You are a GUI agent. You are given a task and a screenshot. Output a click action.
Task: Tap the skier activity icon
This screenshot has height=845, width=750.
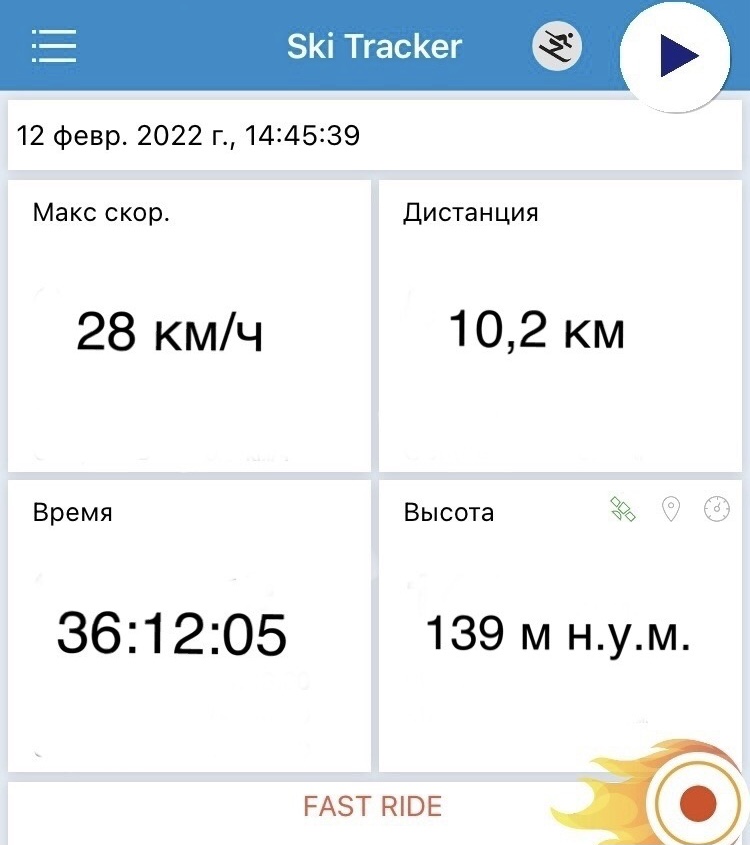point(557,46)
